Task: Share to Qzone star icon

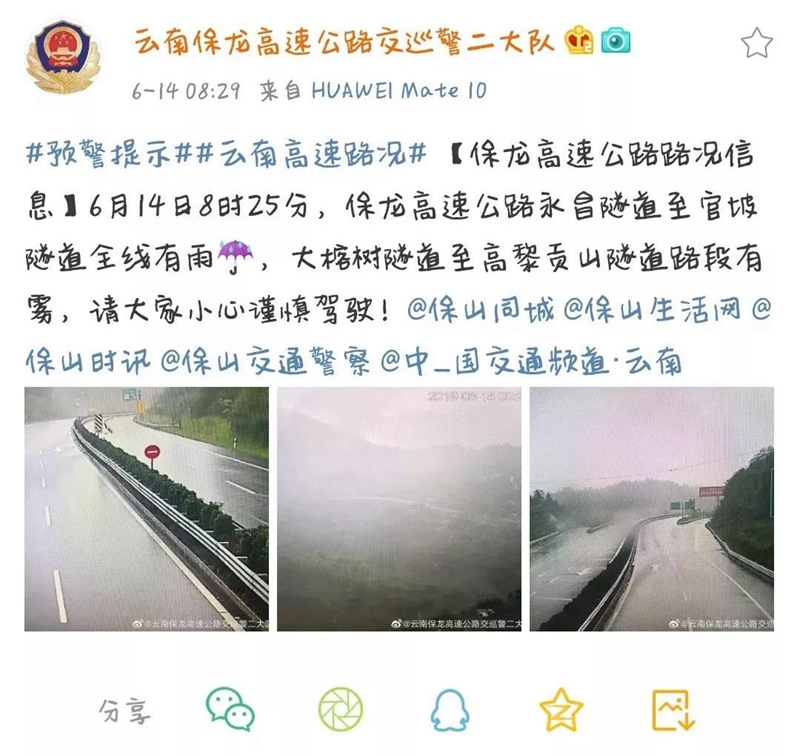Action: pos(561,709)
